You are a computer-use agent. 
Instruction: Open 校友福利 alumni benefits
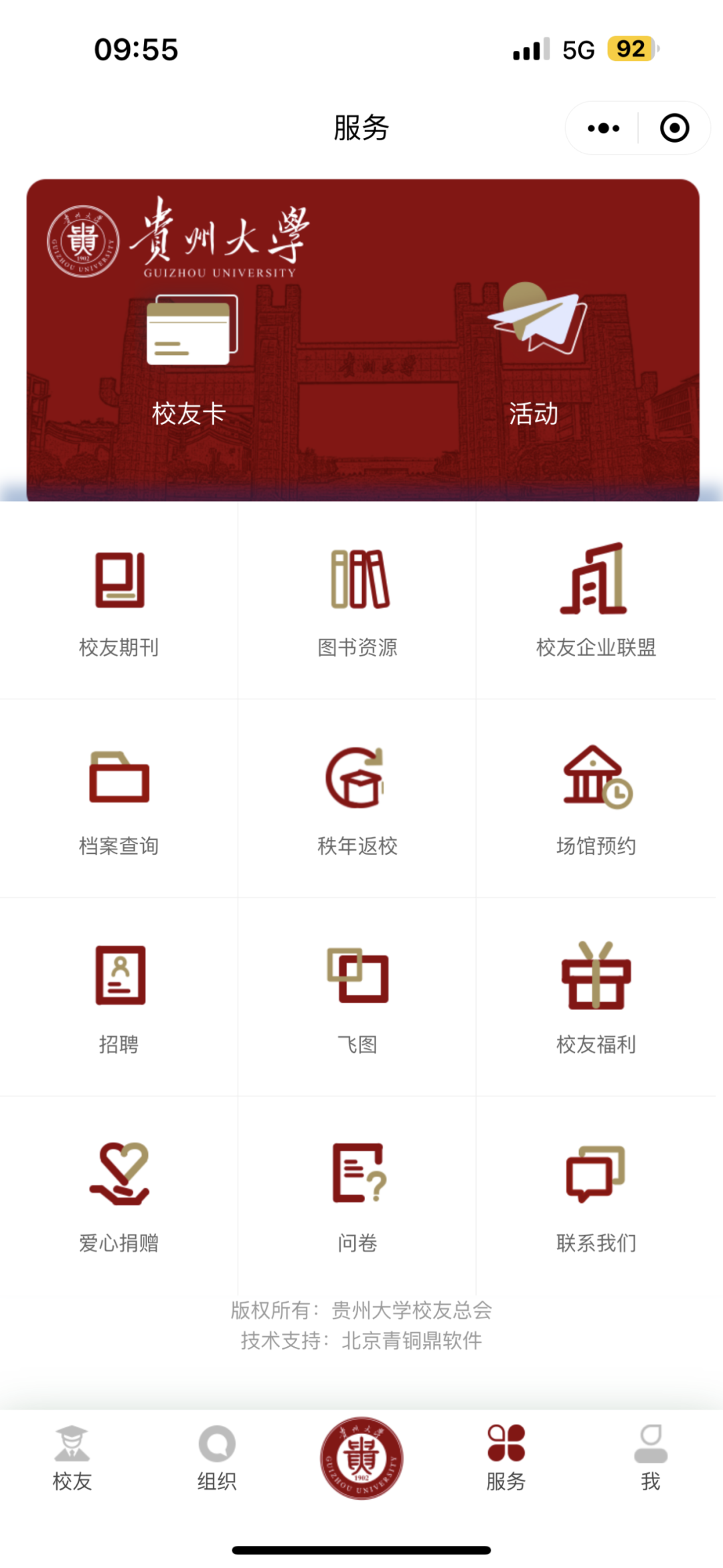(x=596, y=997)
